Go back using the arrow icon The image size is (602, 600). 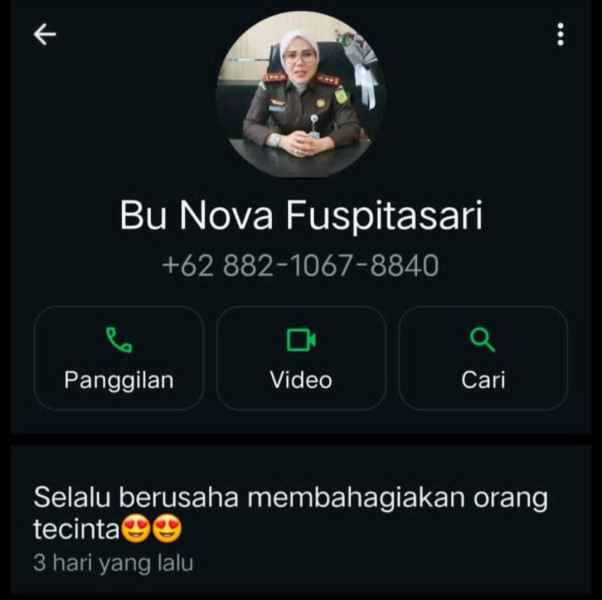(x=45, y=34)
